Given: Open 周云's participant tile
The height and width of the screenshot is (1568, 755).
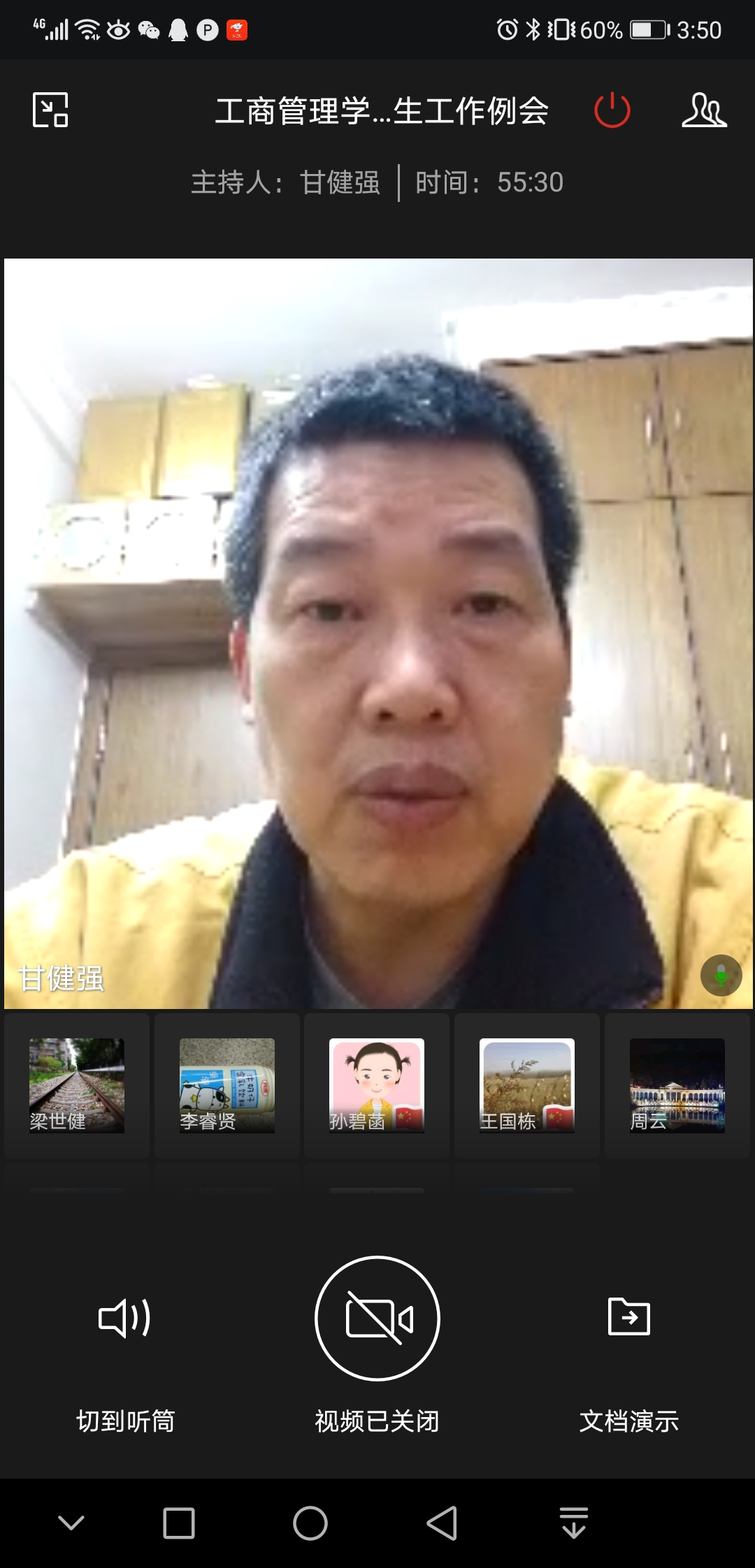Looking at the screenshot, I should [677, 1085].
